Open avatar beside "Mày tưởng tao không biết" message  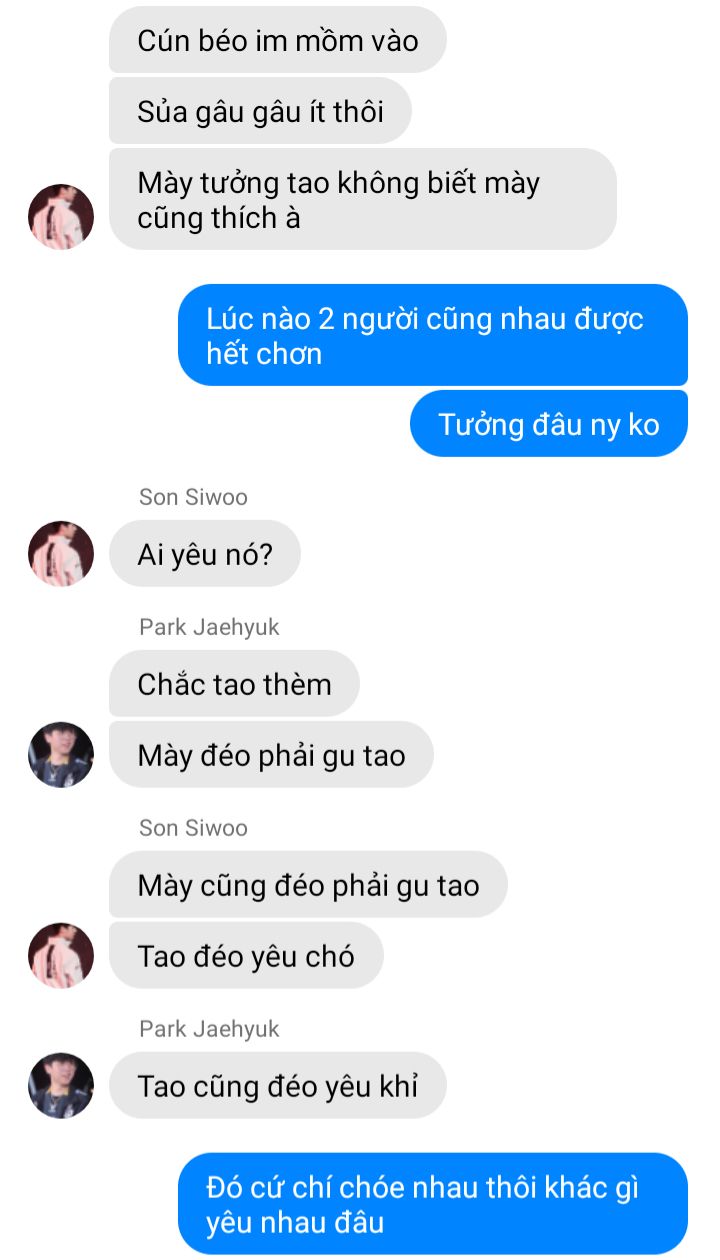point(61,216)
